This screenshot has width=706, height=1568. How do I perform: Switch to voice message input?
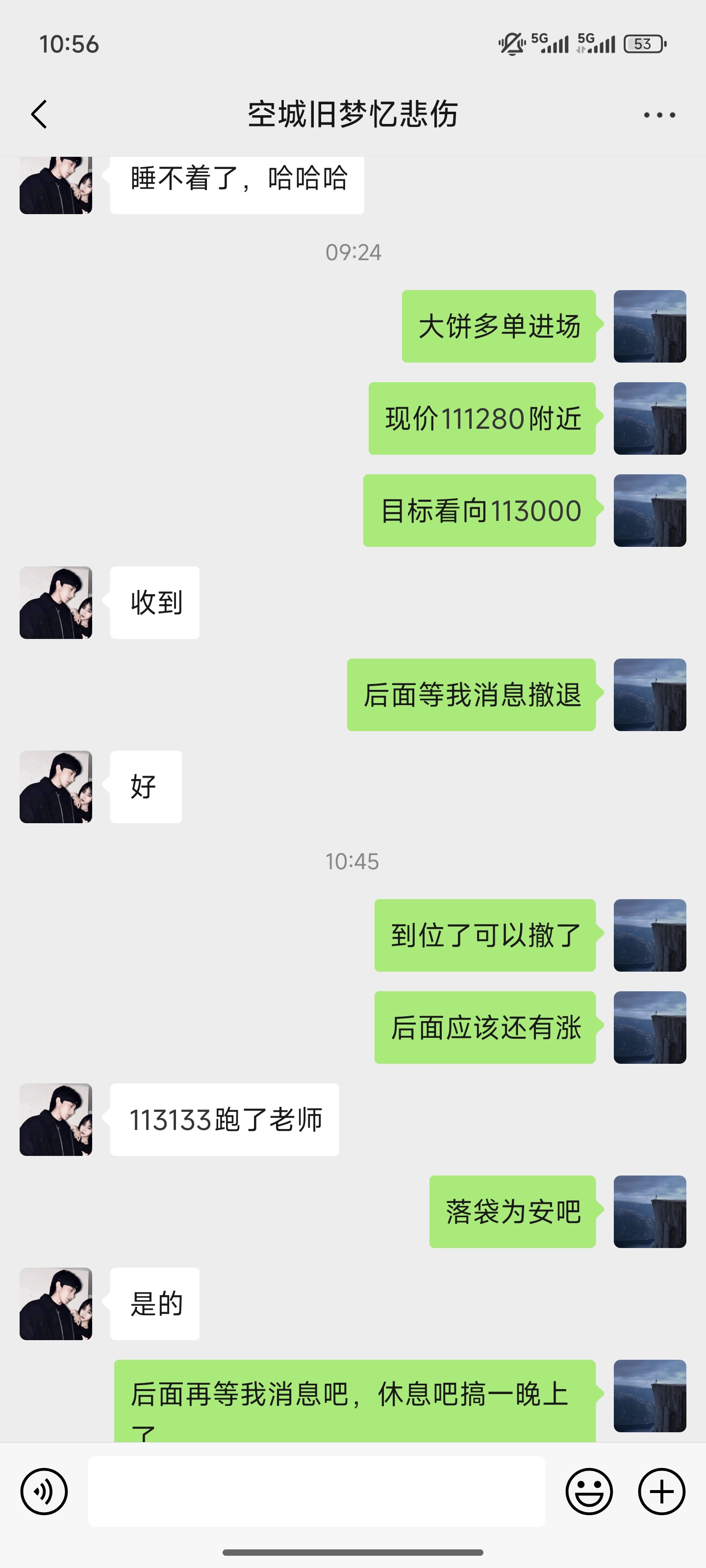click(44, 1491)
